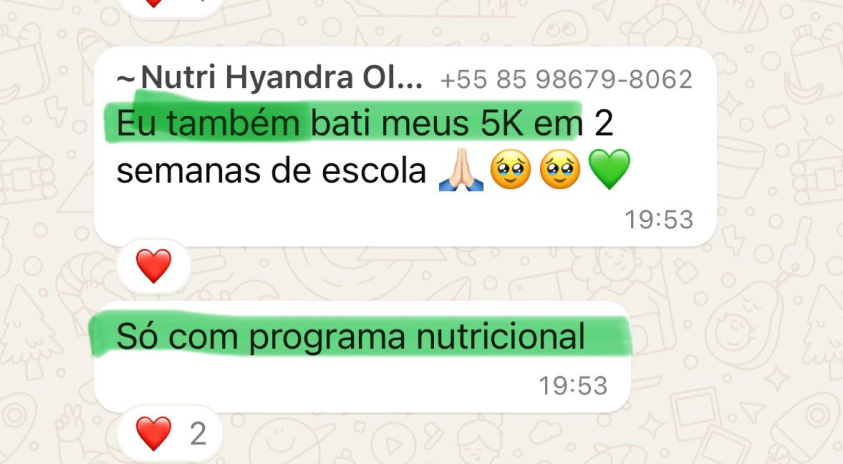View the two heart reactions on programa nutricional
The height and width of the screenshot is (464, 843).
click(170, 433)
